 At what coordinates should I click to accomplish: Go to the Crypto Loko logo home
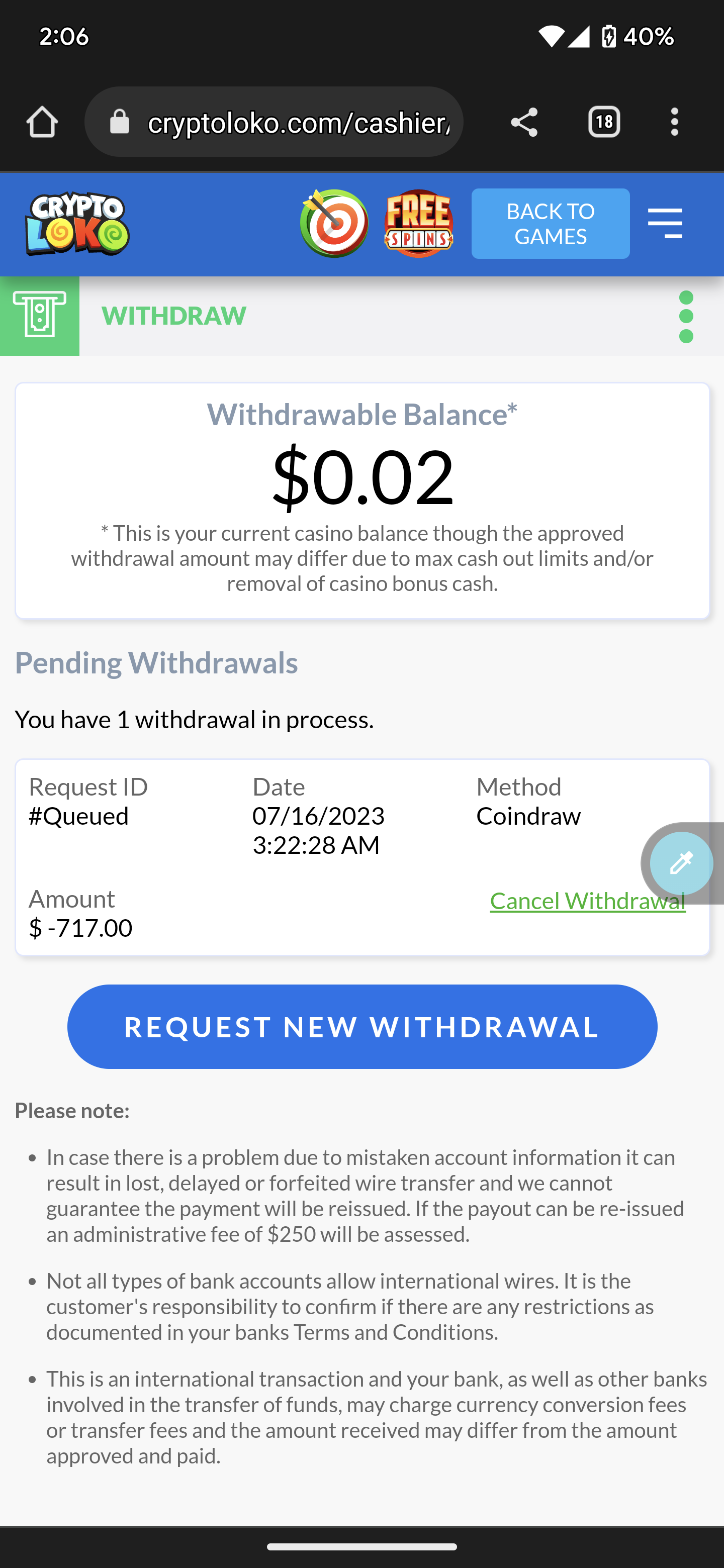coord(77,224)
